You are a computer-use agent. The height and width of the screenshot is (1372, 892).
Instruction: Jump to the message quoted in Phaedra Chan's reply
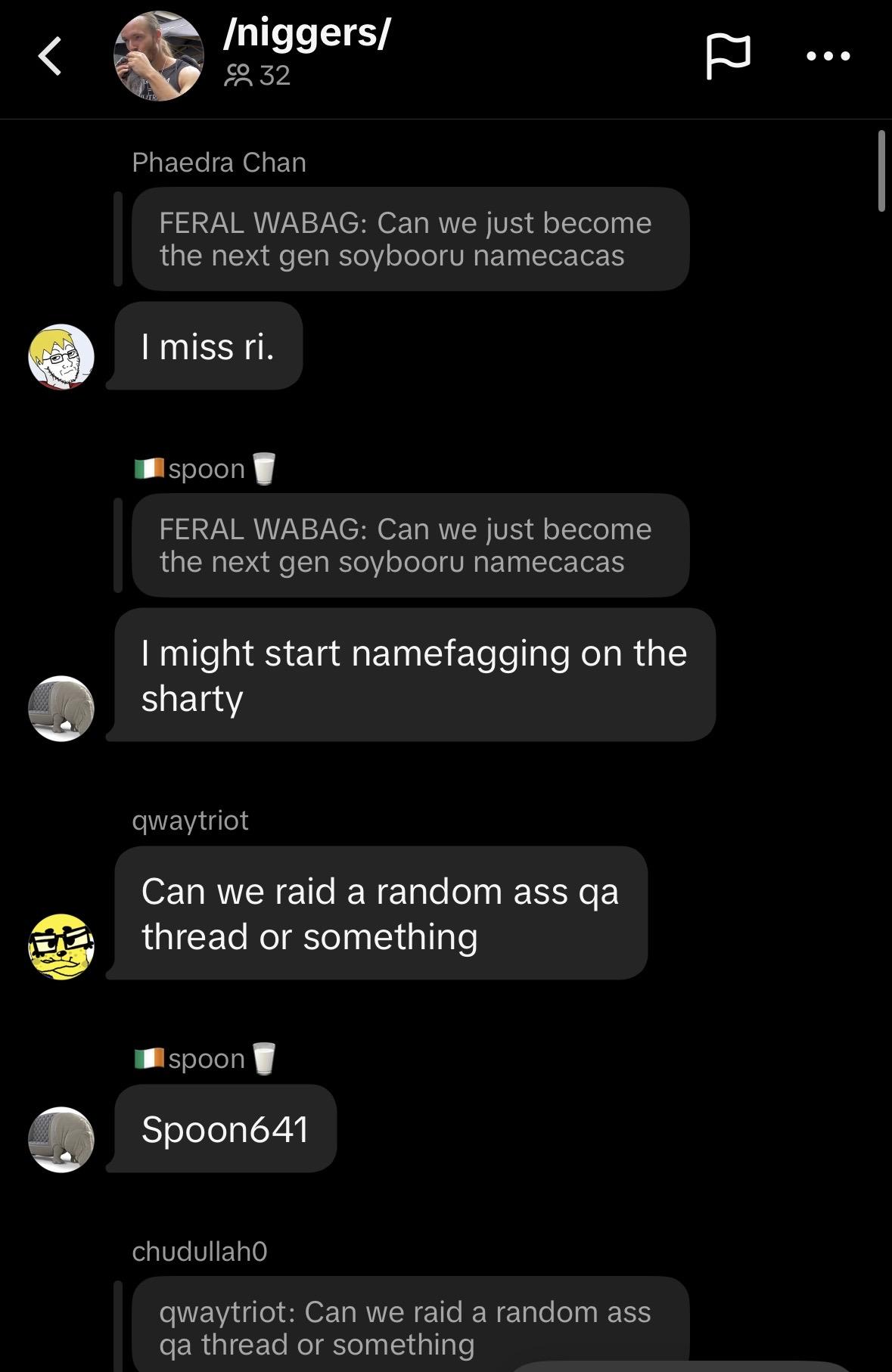click(x=409, y=239)
